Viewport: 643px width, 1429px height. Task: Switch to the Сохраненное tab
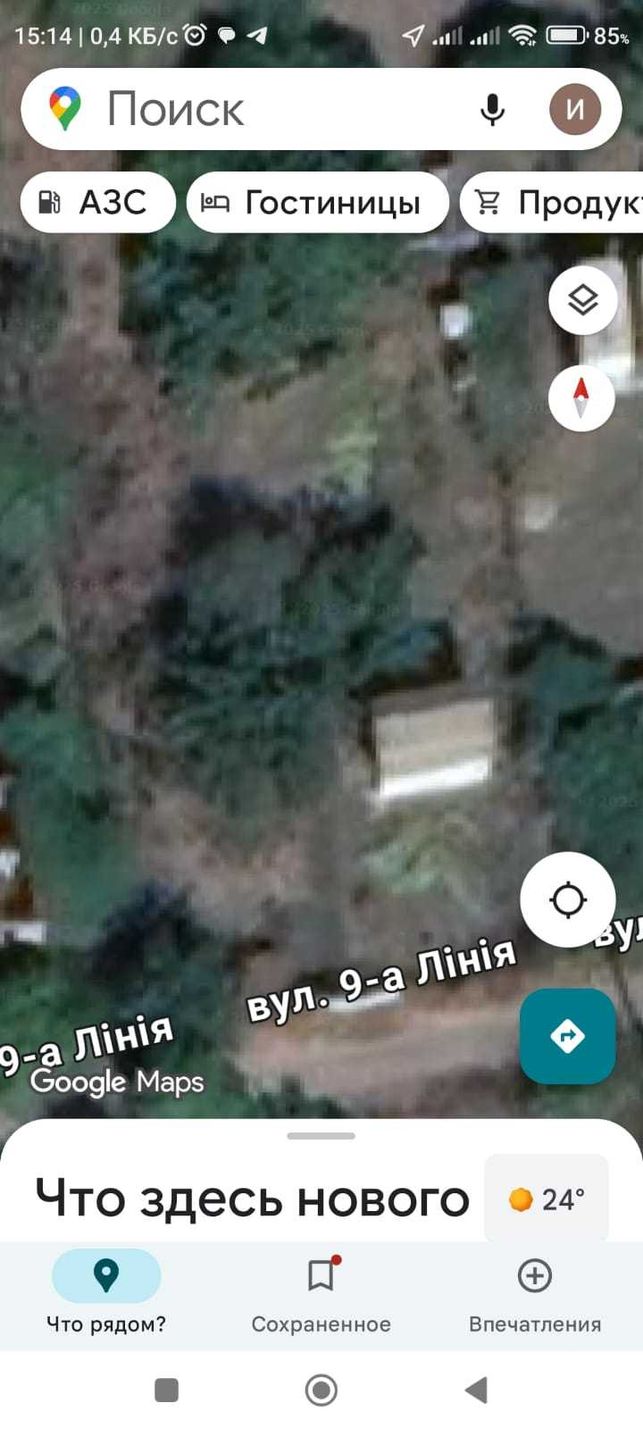tap(321, 1295)
